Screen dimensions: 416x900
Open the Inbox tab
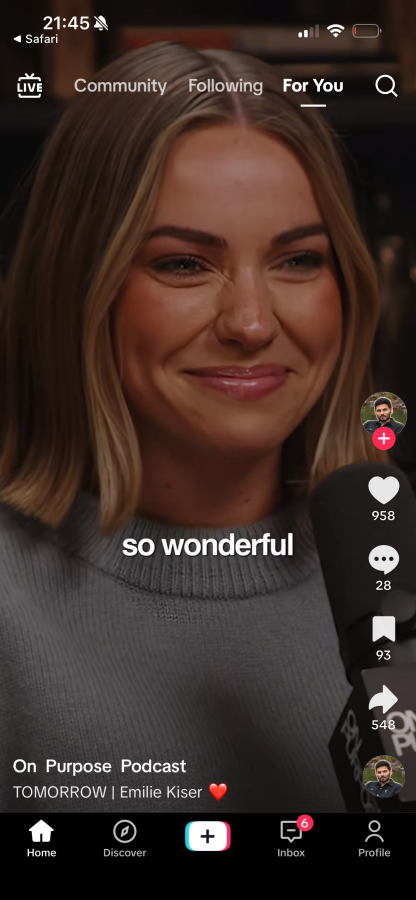[x=291, y=839]
